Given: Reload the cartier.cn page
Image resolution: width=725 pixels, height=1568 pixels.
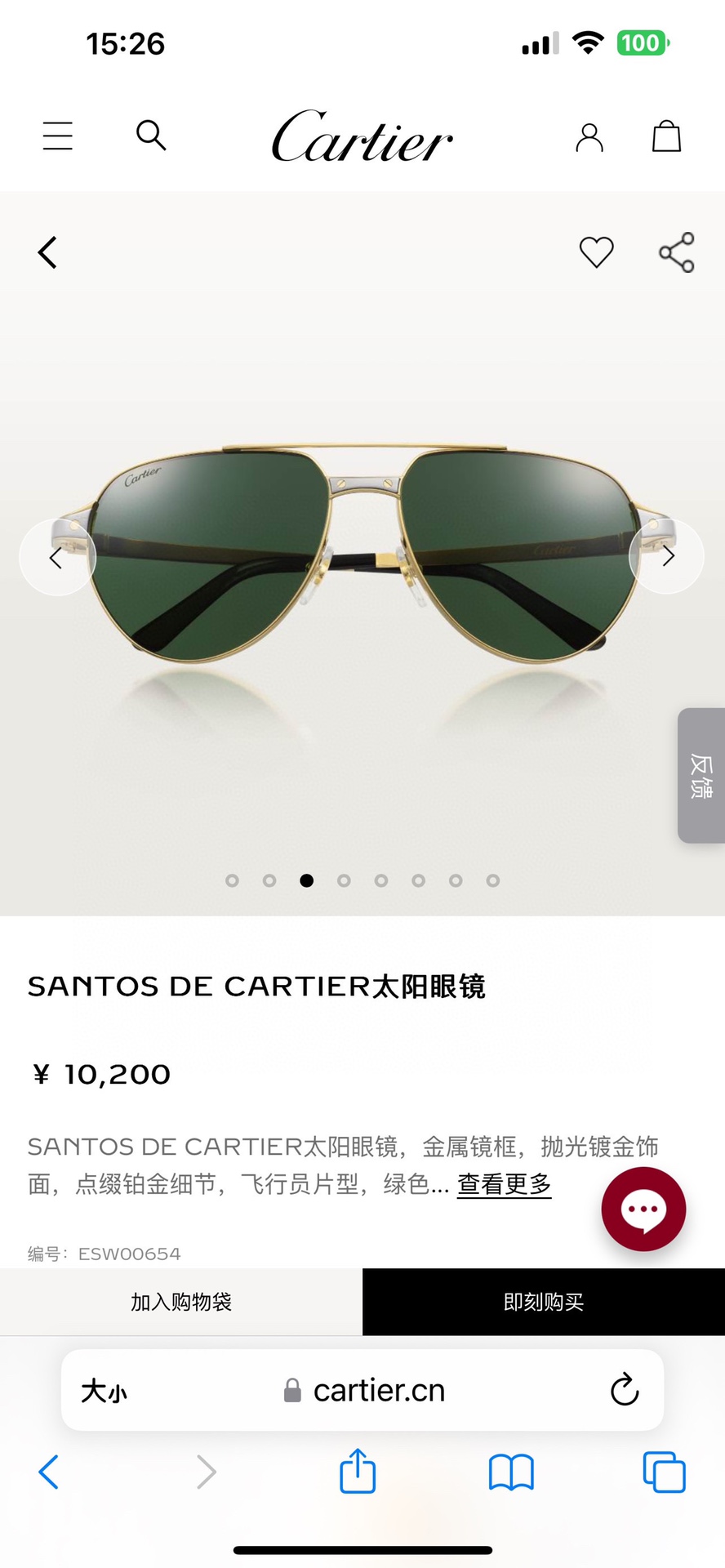Looking at the screenshot, I should click(625, 1390).
